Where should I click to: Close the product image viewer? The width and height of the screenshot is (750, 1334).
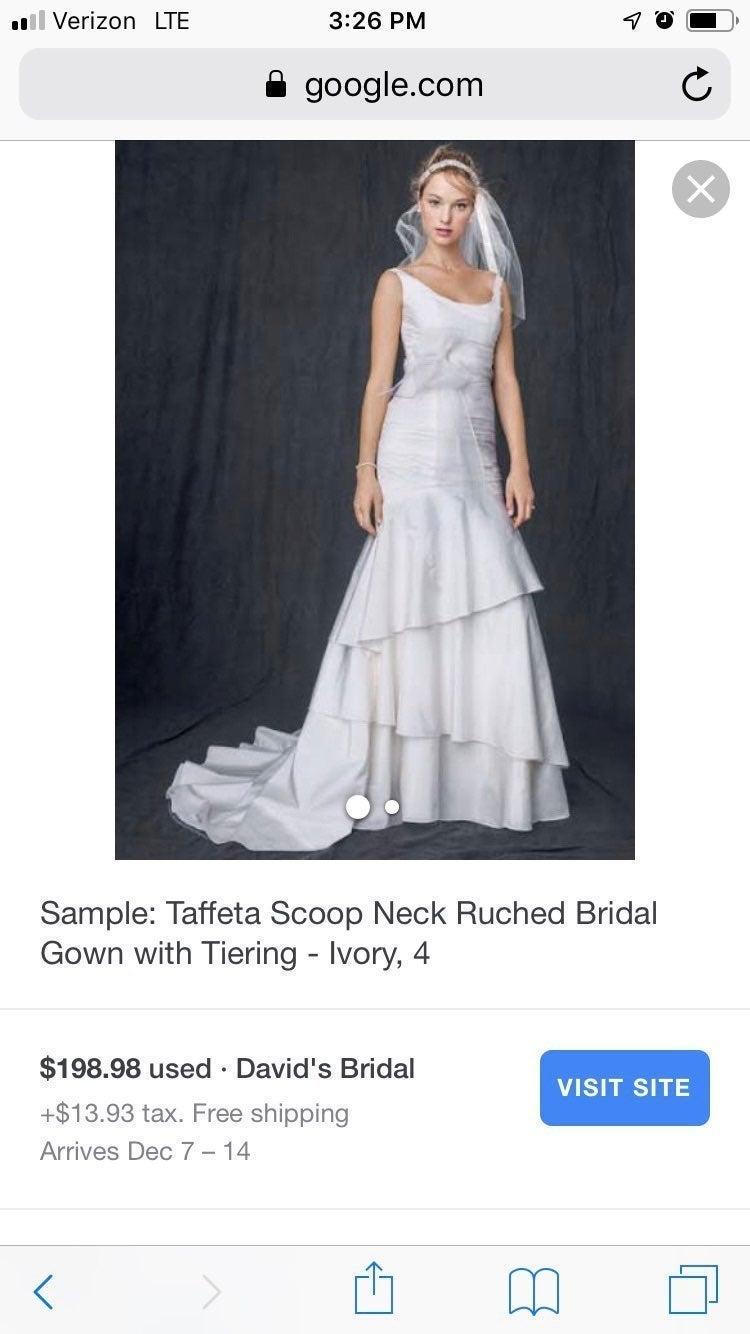pyautogui.click(x=701, y=188)
